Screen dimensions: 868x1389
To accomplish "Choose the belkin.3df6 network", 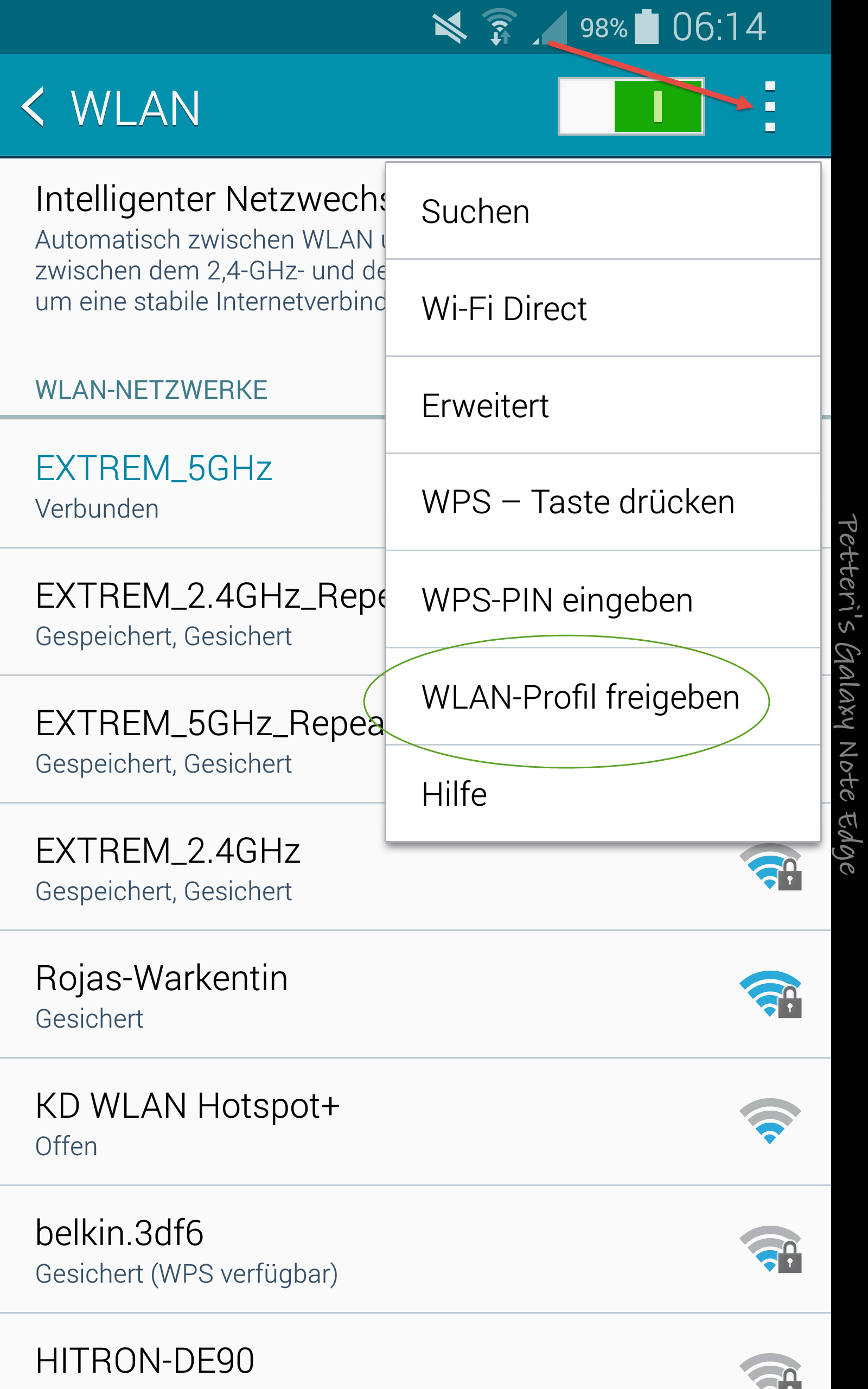I will coord(416,1250).
